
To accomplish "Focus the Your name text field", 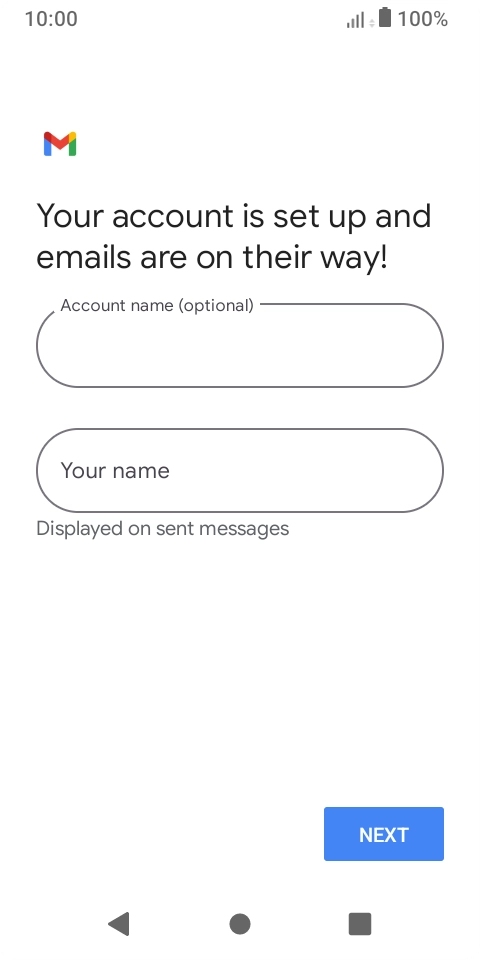I will tap(240, 470).
